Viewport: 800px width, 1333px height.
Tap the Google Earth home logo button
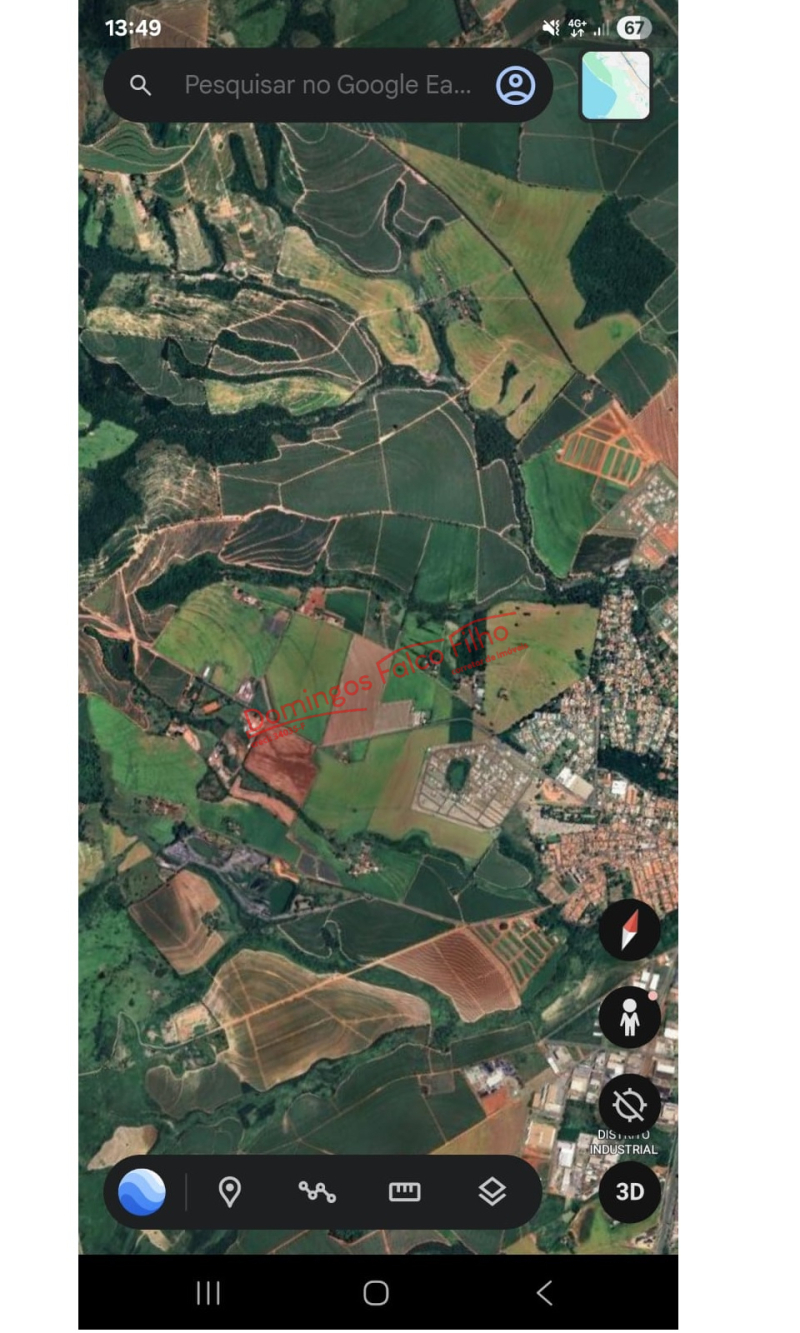[x=142, y=1192]
